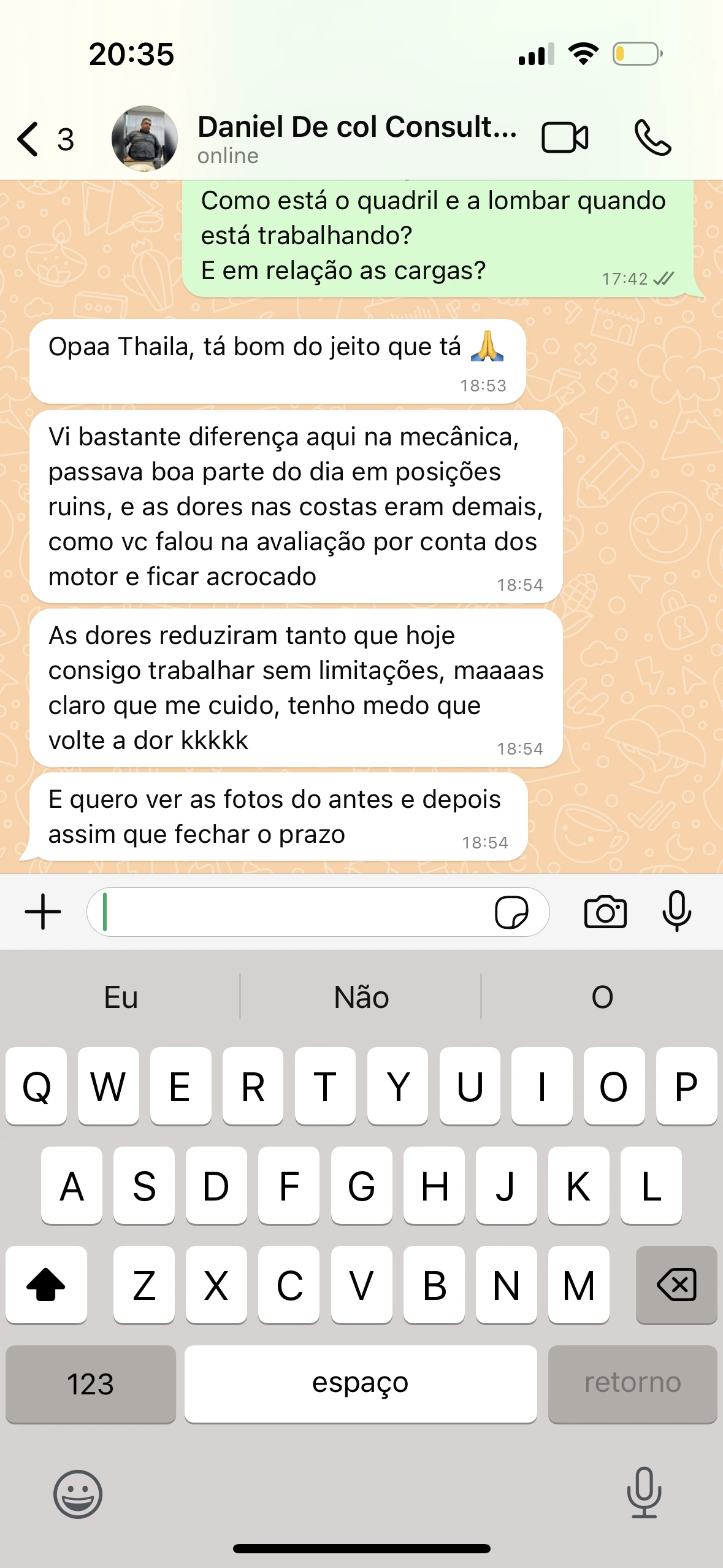Start a video call with Daniel
The width and height of the screenshot is (723, 1568).
(x=565, y=137)
